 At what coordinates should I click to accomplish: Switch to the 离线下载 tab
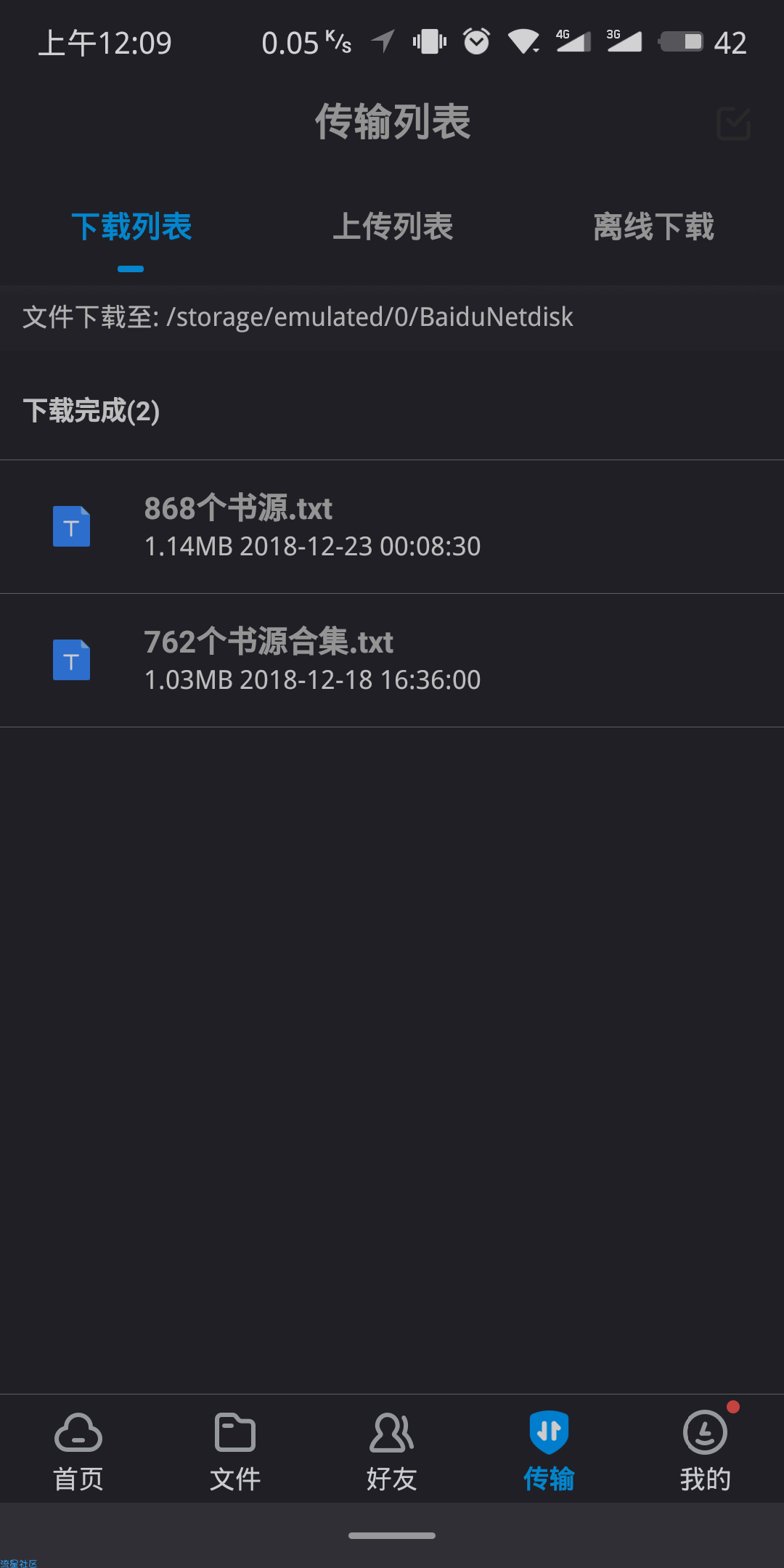(653, 226)
